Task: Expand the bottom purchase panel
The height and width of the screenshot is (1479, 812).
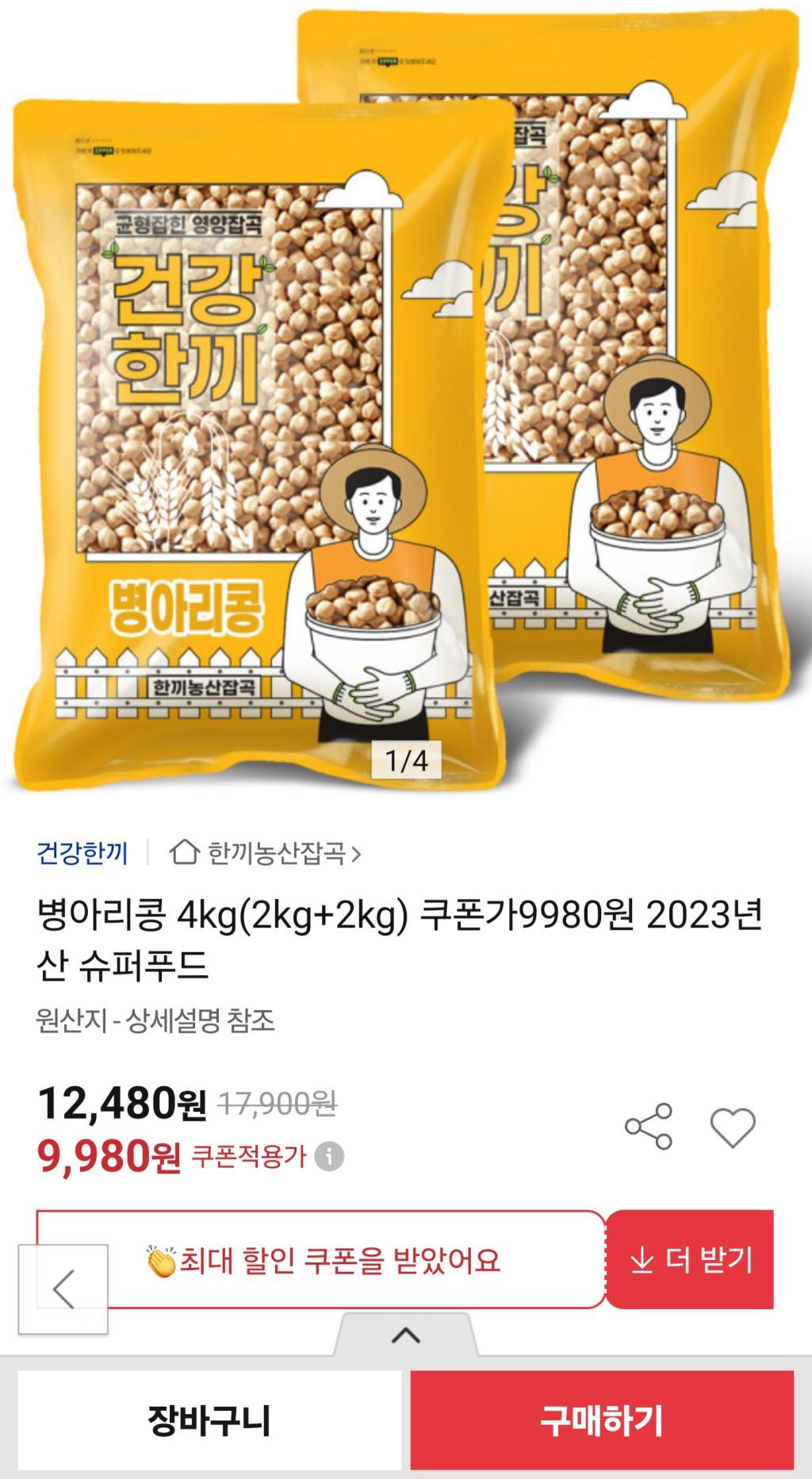Action: coord(406,1335)
